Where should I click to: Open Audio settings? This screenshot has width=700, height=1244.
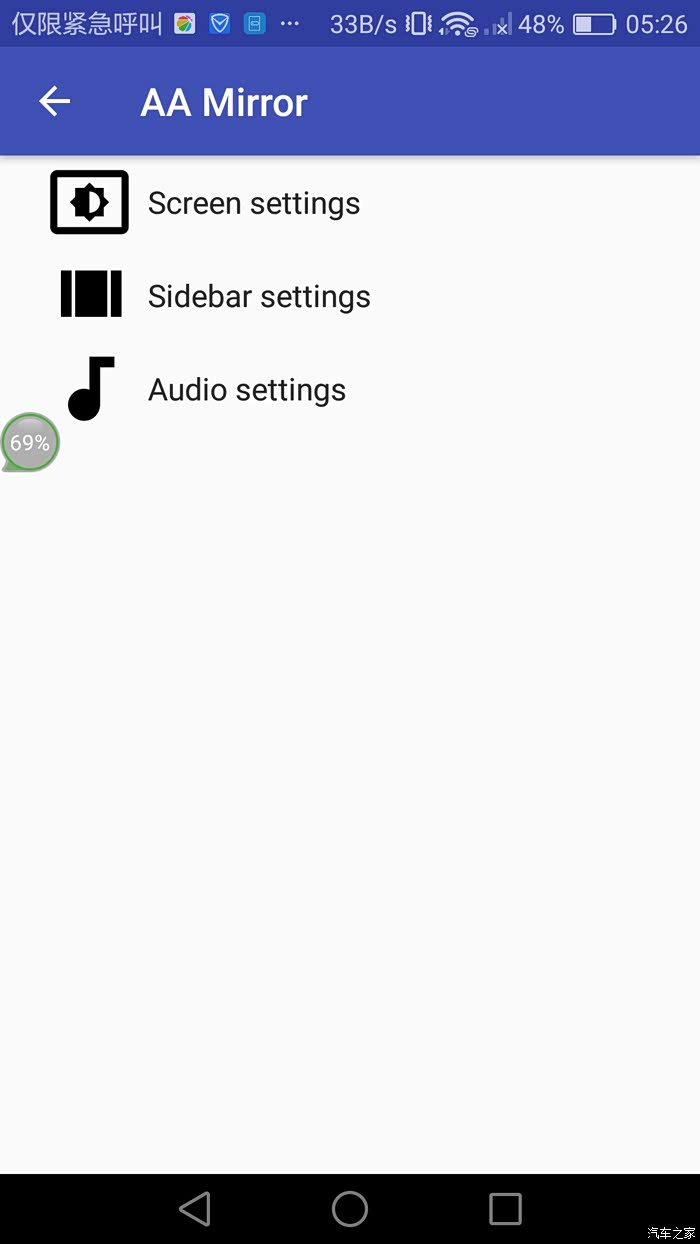pos(350,389)
